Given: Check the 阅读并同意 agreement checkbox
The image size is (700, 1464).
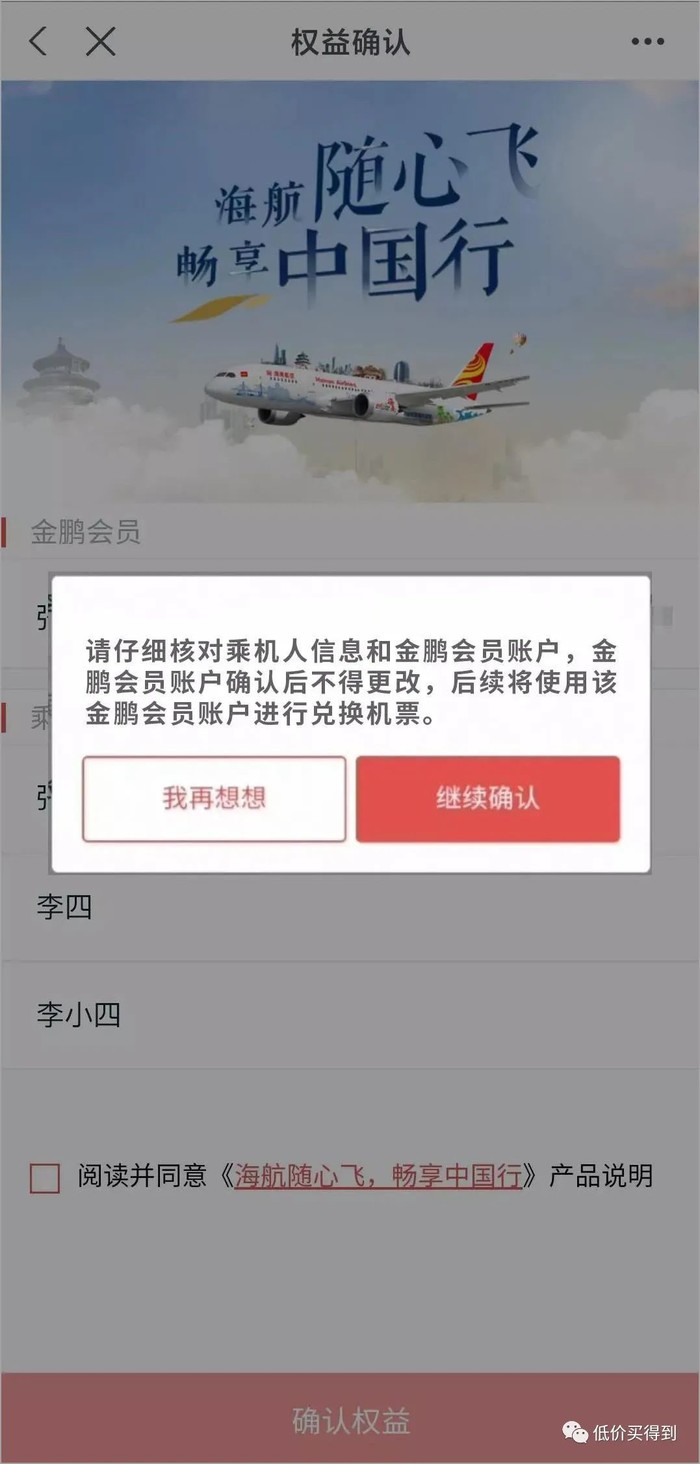Looking at the screenshot, I should (45, 1178).
